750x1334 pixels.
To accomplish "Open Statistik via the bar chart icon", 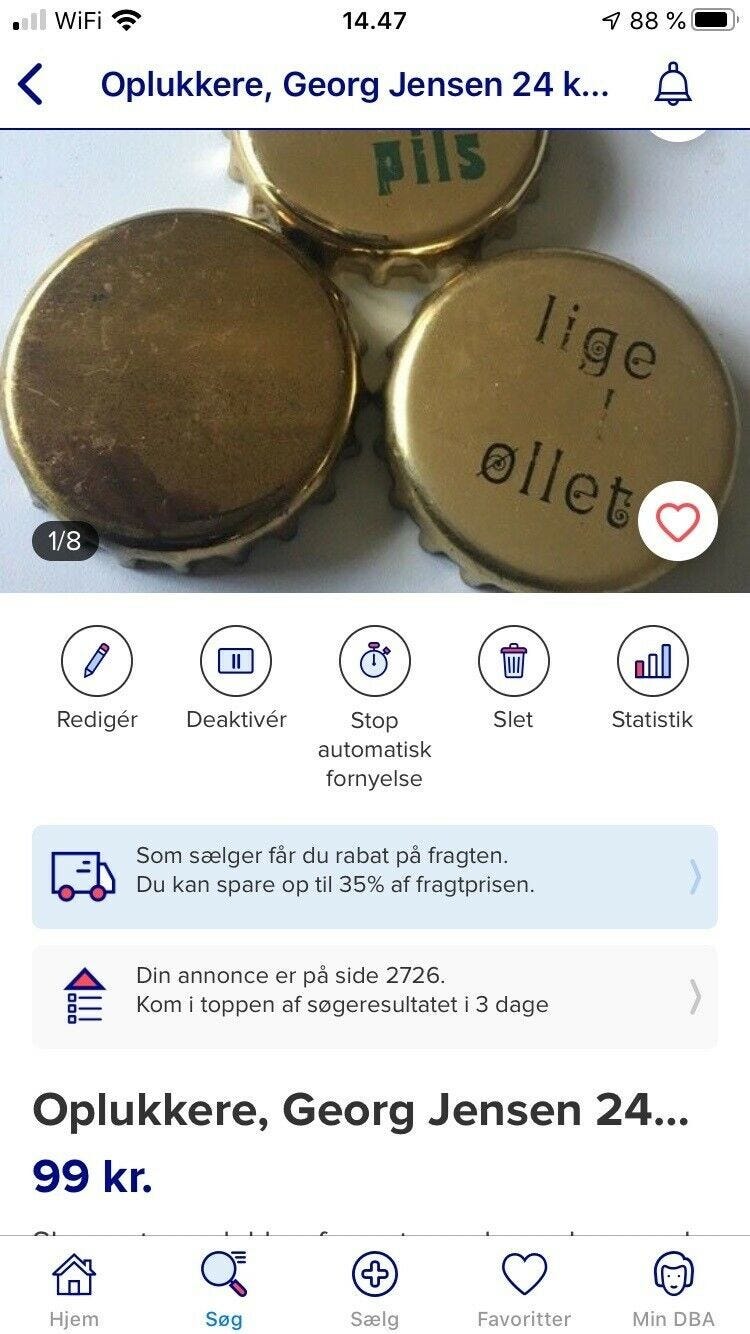I will (x=652, y=661).
